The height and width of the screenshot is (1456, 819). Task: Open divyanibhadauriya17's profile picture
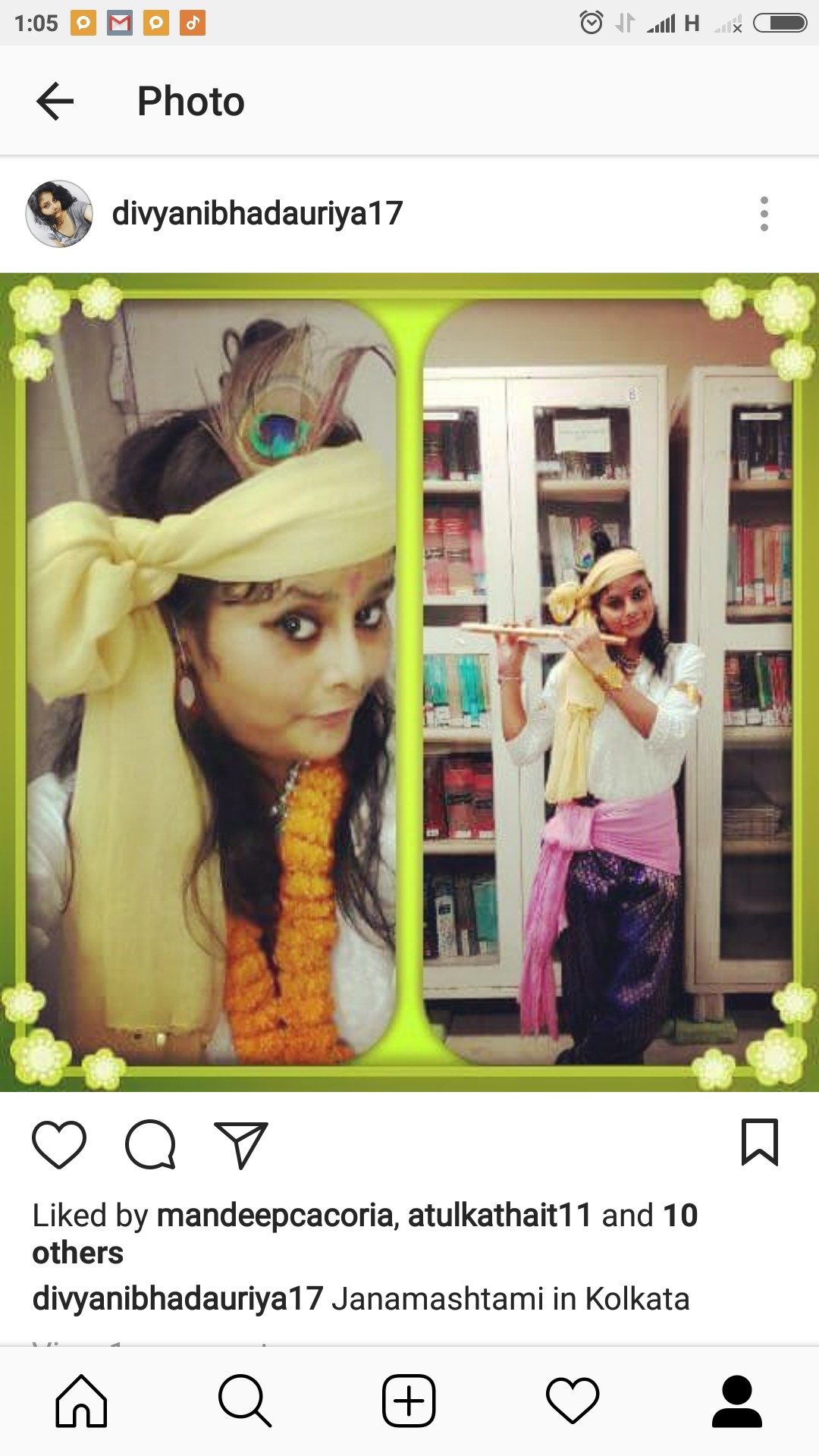tap(59, 214)
